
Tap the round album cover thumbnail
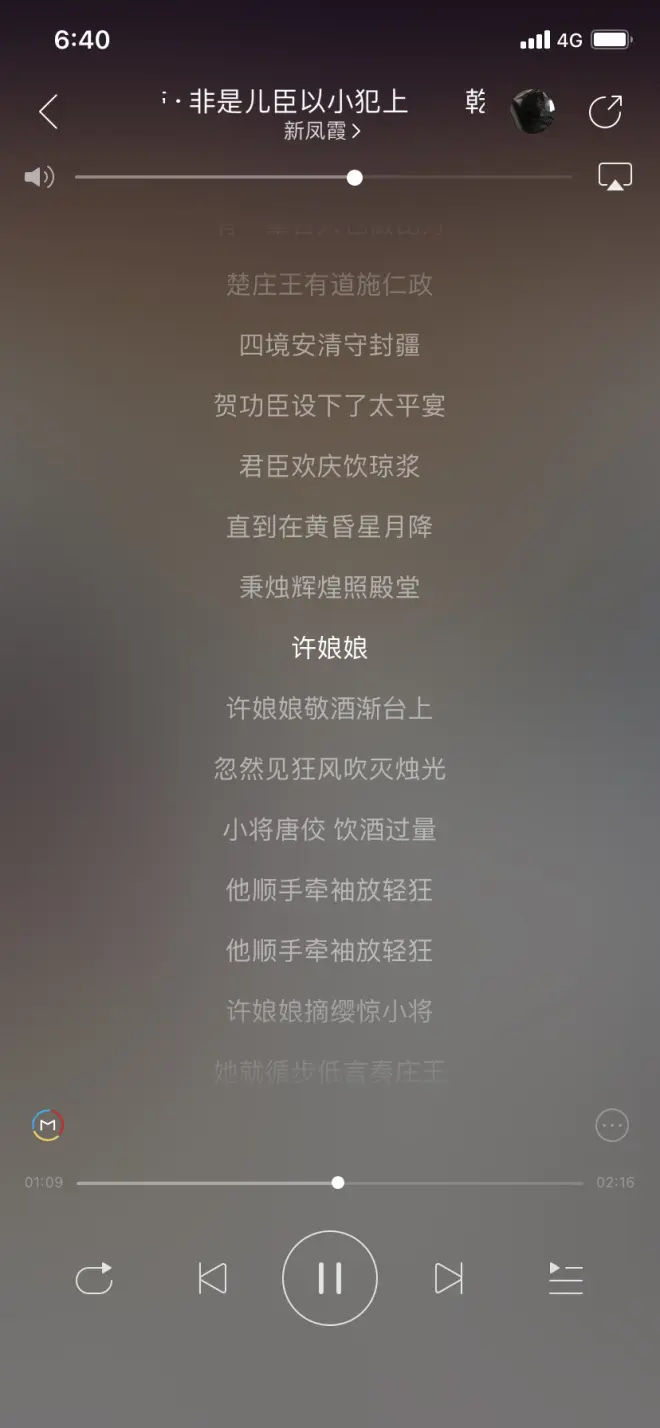coord(533,111)
